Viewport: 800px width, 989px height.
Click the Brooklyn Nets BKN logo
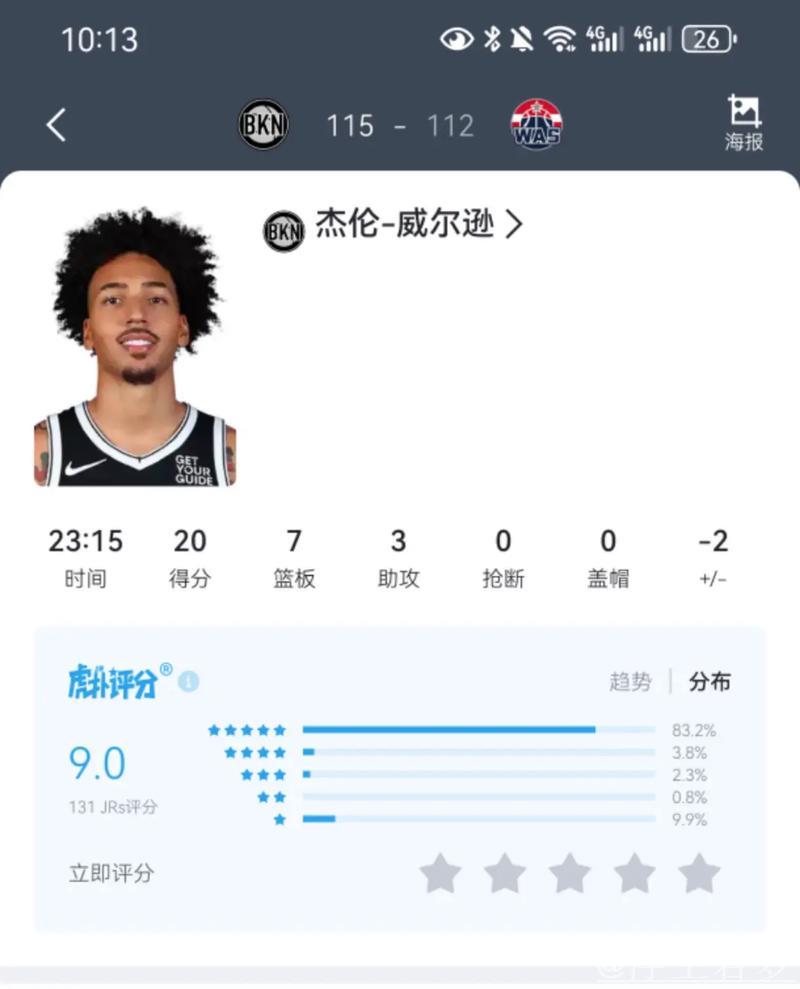264,122
